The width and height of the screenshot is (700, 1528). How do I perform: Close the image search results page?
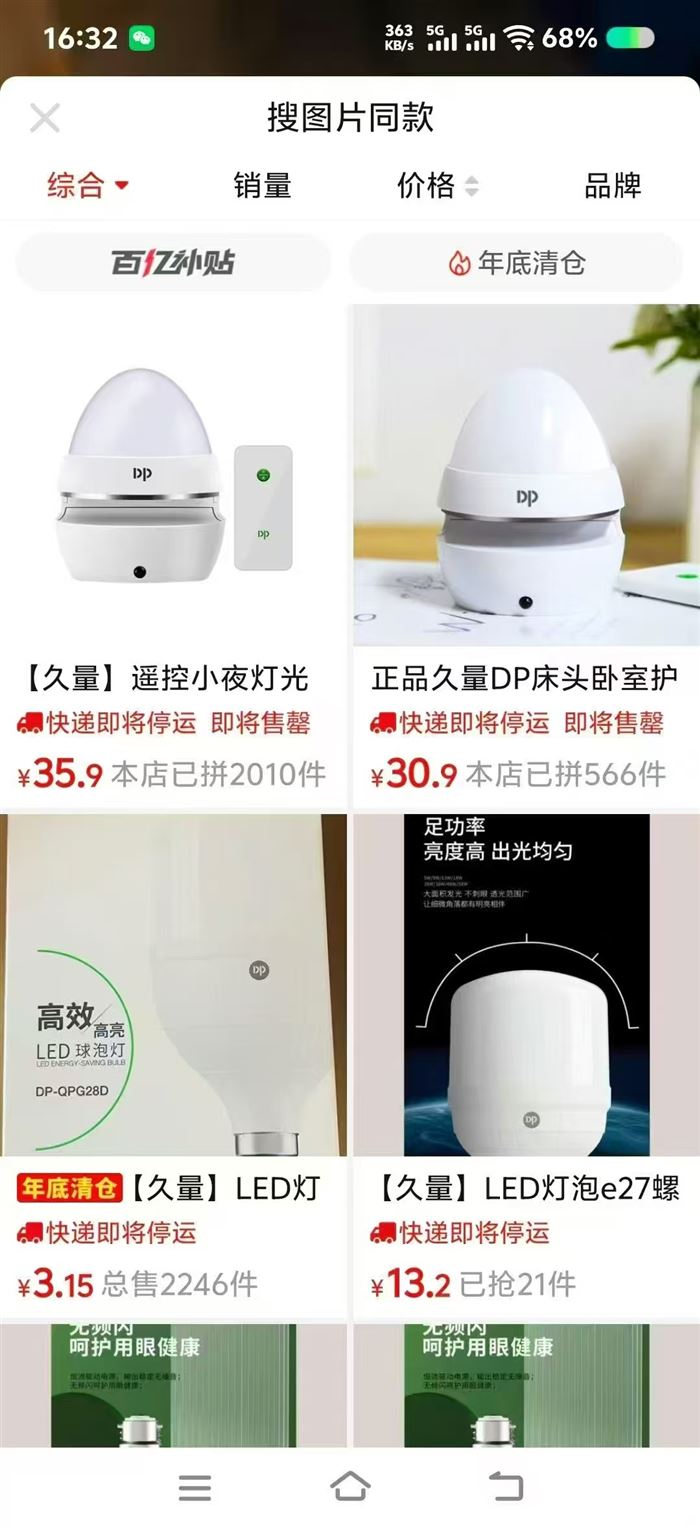pos(45,118)
